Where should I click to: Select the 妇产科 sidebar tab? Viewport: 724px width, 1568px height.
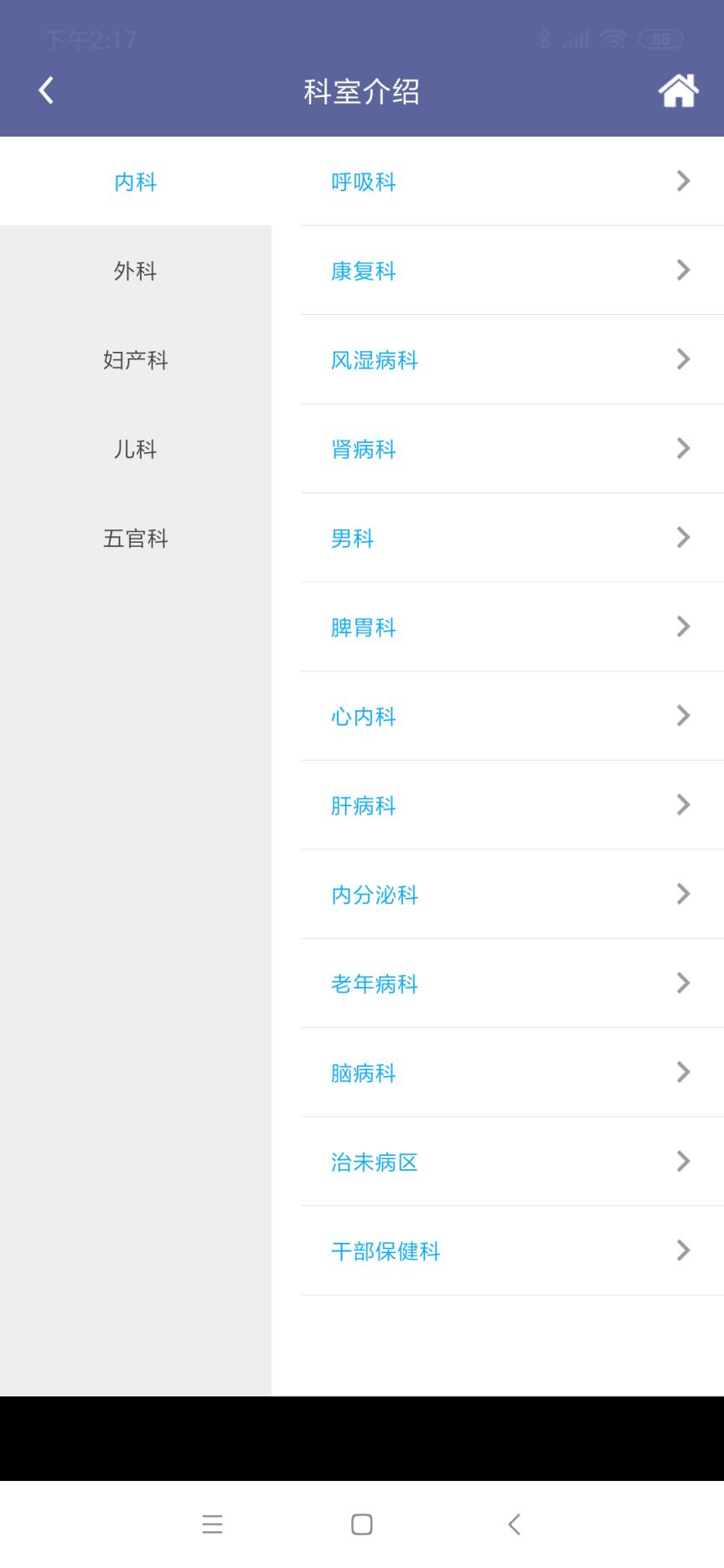coord(135,360)
